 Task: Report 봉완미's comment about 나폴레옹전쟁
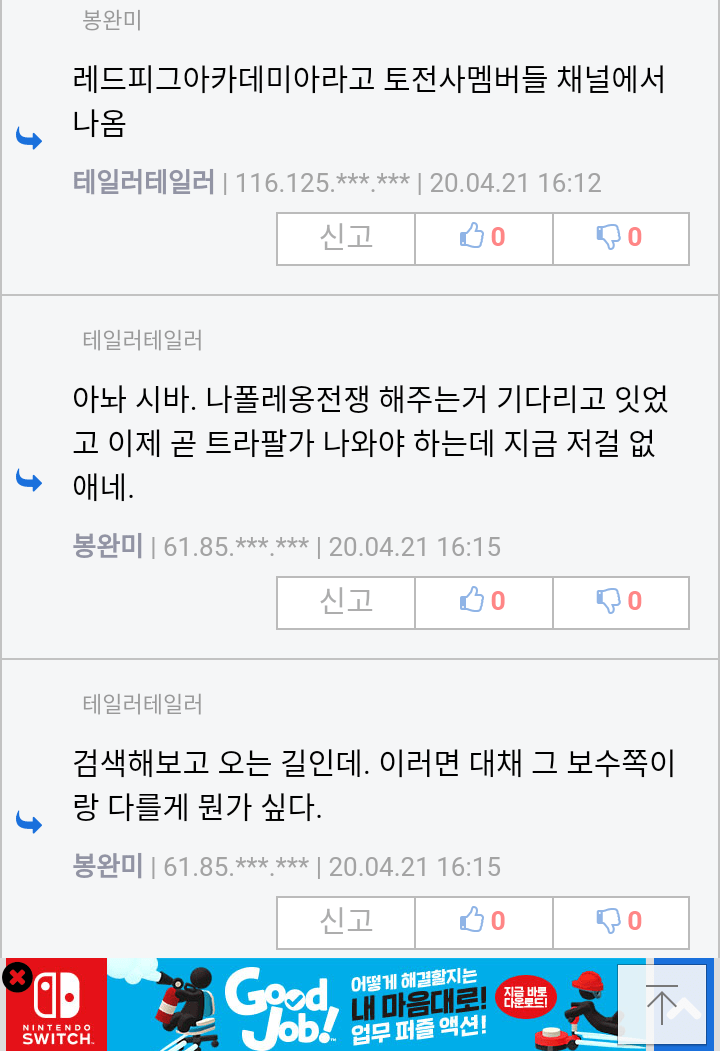[346, 602]
